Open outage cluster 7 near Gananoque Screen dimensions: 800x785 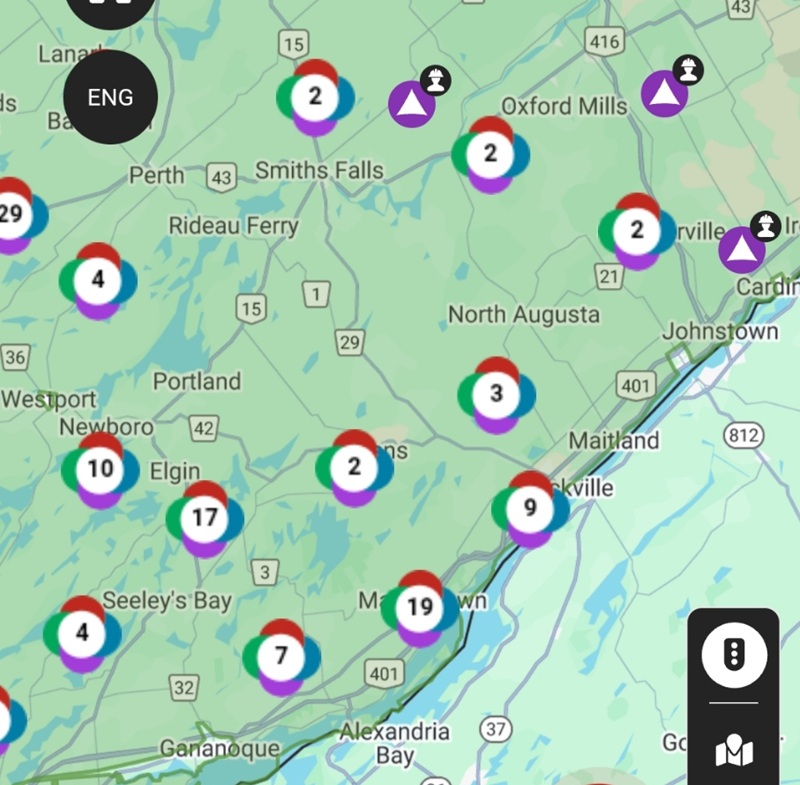point(282,656)
